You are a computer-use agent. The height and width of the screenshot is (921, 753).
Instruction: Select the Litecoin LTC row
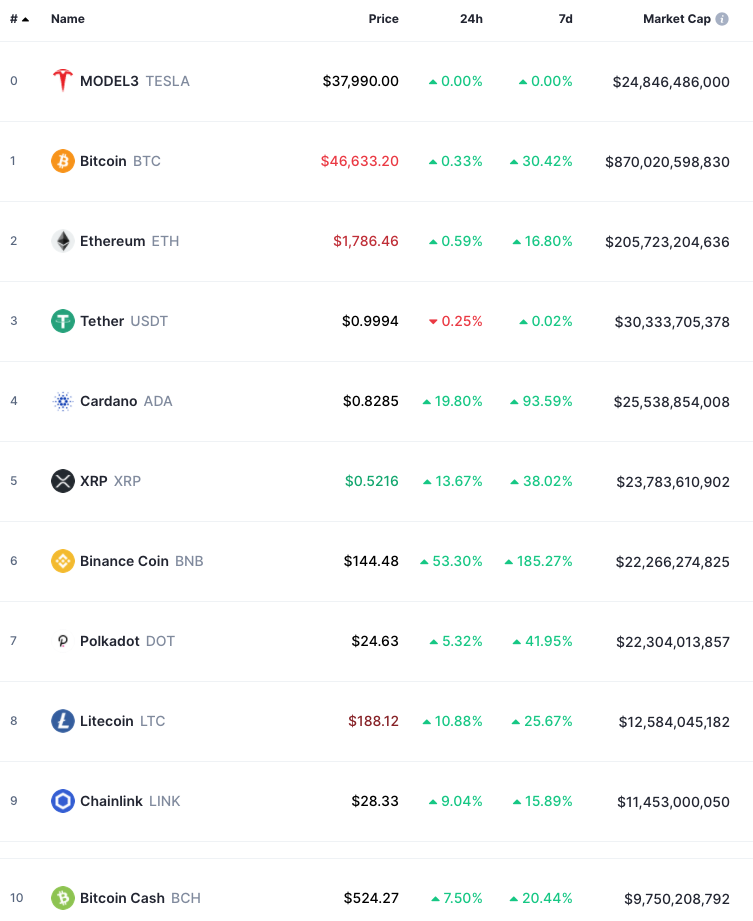coord(376,721)
